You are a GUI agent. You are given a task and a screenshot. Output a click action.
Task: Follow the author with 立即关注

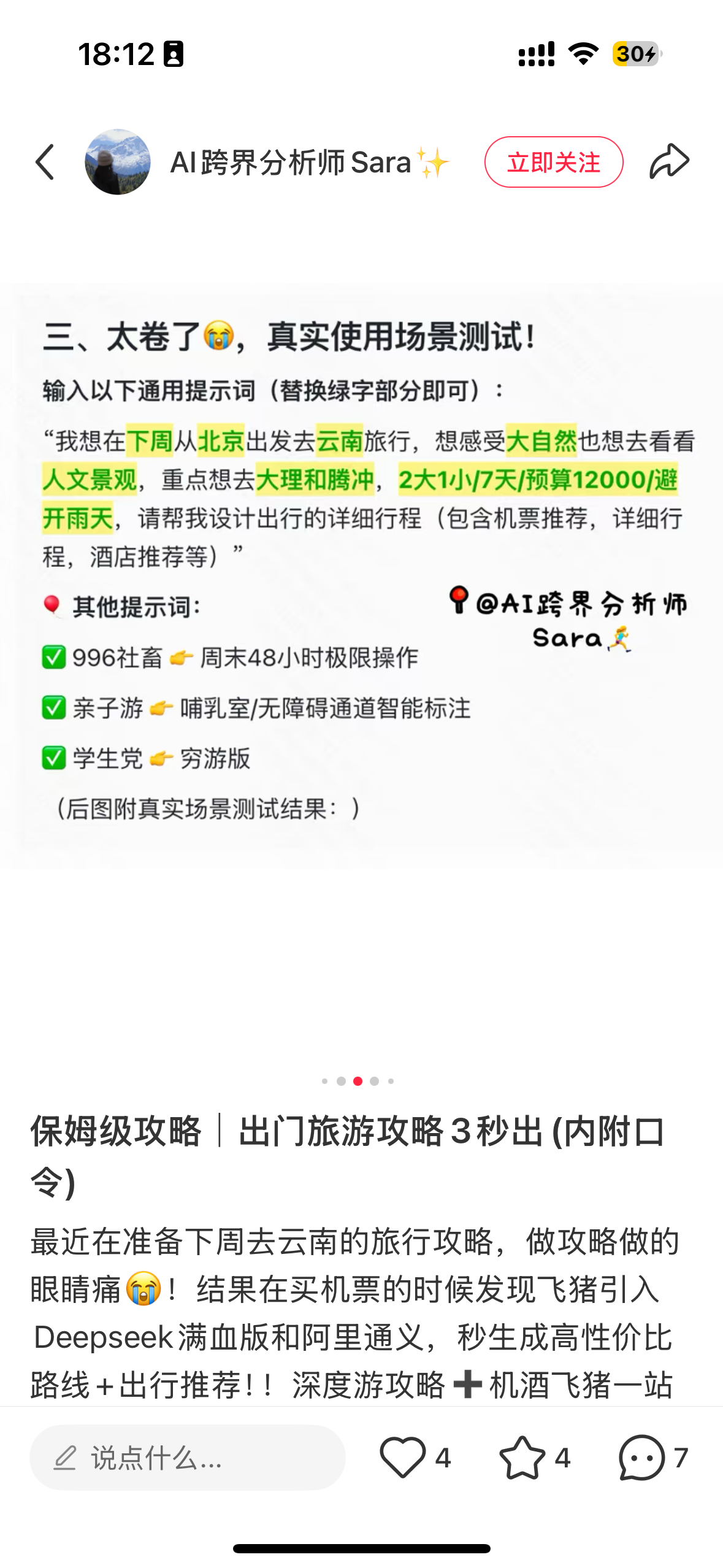pos(553,162)
